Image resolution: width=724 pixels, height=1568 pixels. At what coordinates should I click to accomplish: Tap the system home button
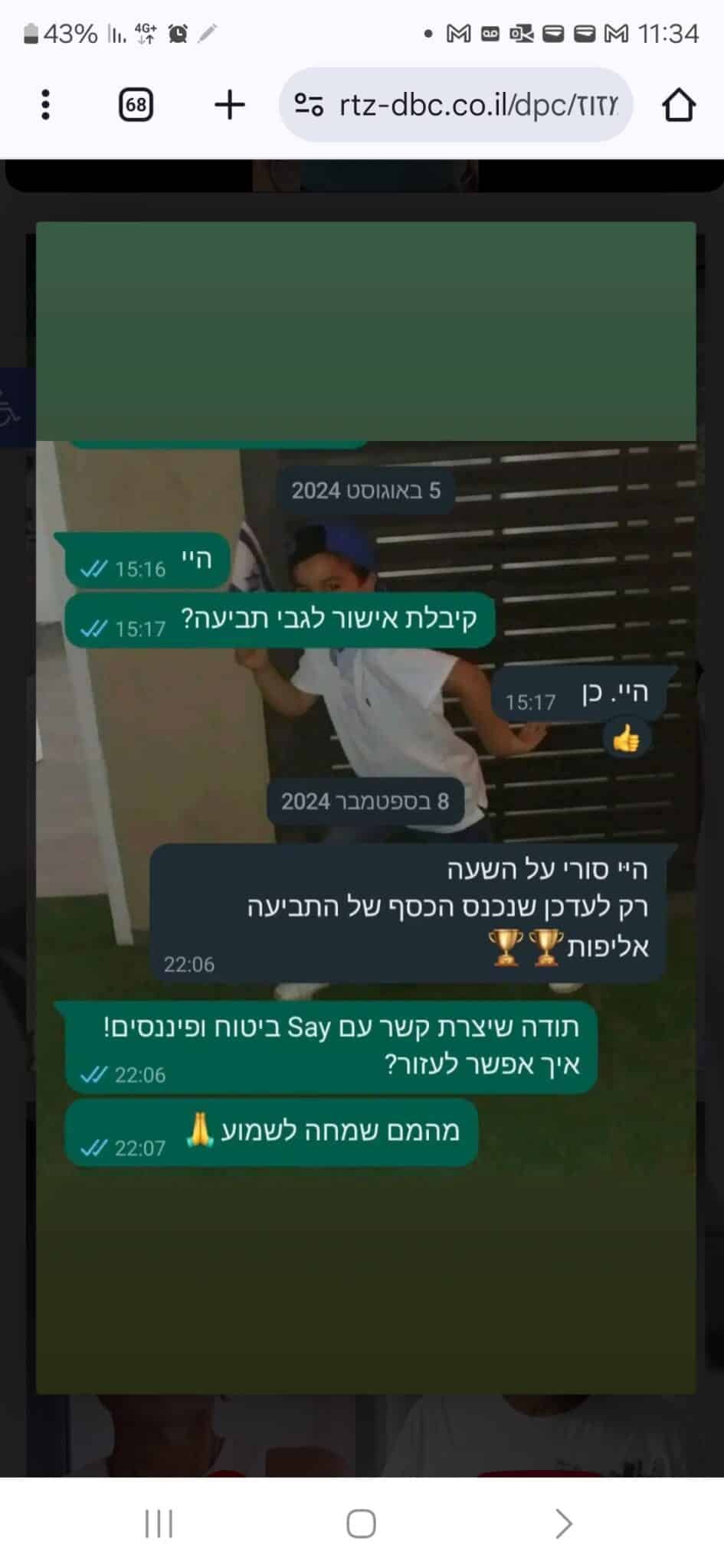point(361,1524)
